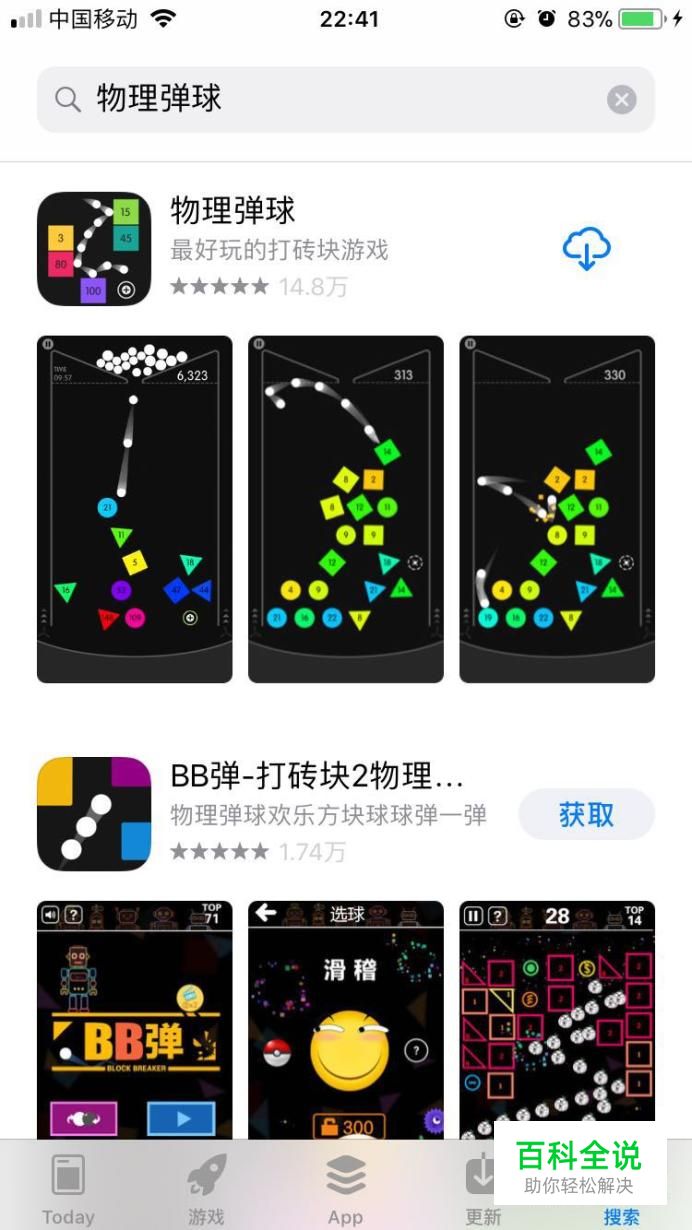Open the 选球 滑稽 screenshot of BB弹
692x1230 pixels.
(346, 1018)
